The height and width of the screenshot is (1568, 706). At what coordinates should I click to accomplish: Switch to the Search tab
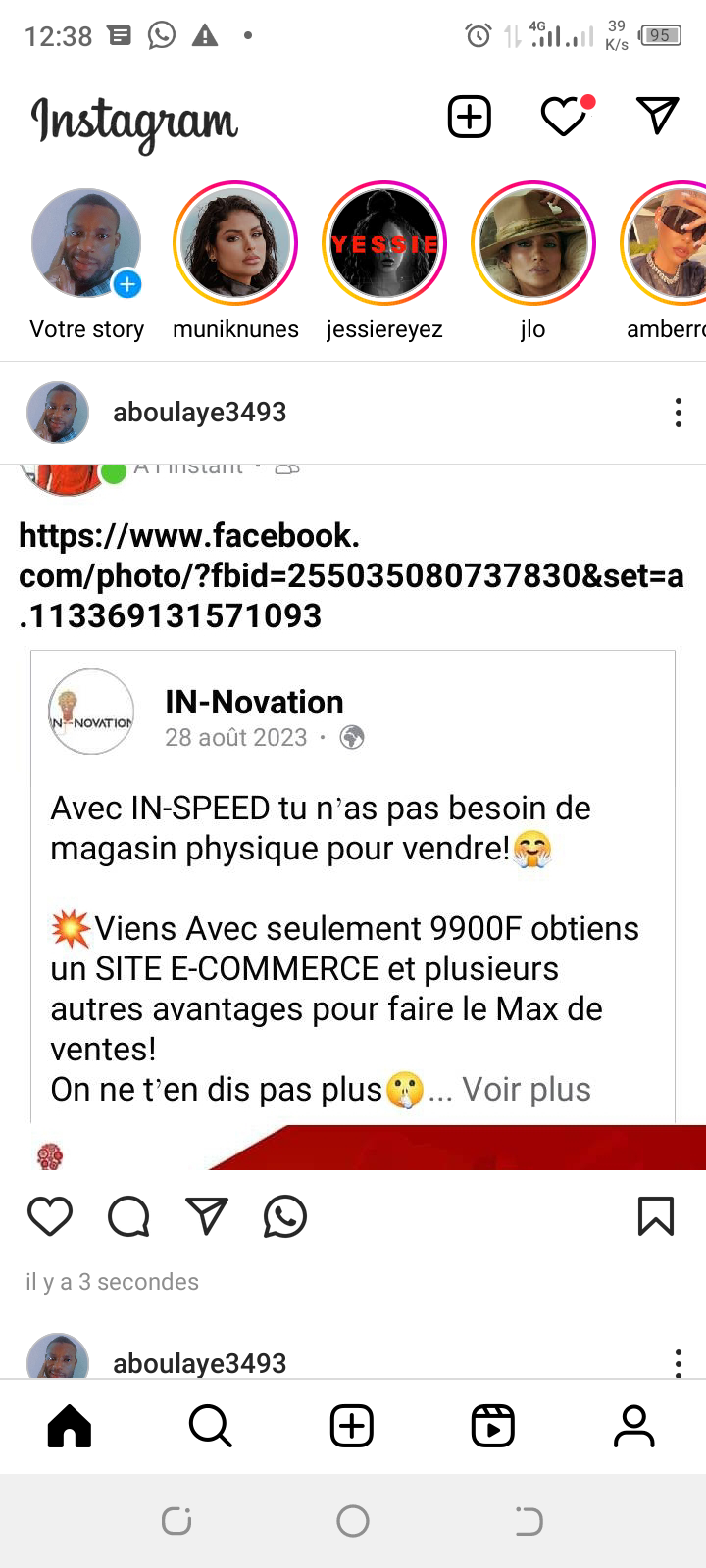[211, 1426]
